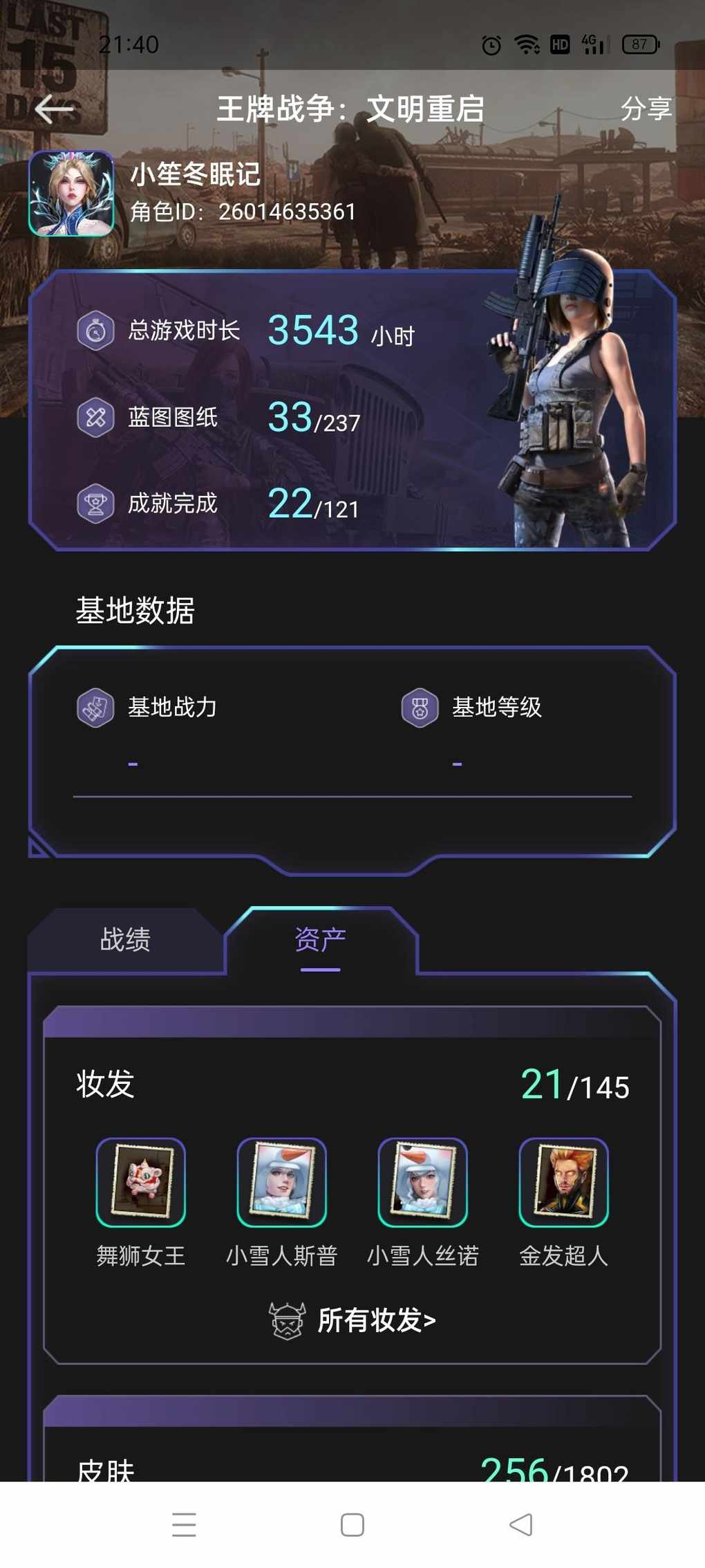This screenshot has height=1568, width=705.
Task: Open the 小雪人斯普 hairstyle item
Action: (282, 1183)
